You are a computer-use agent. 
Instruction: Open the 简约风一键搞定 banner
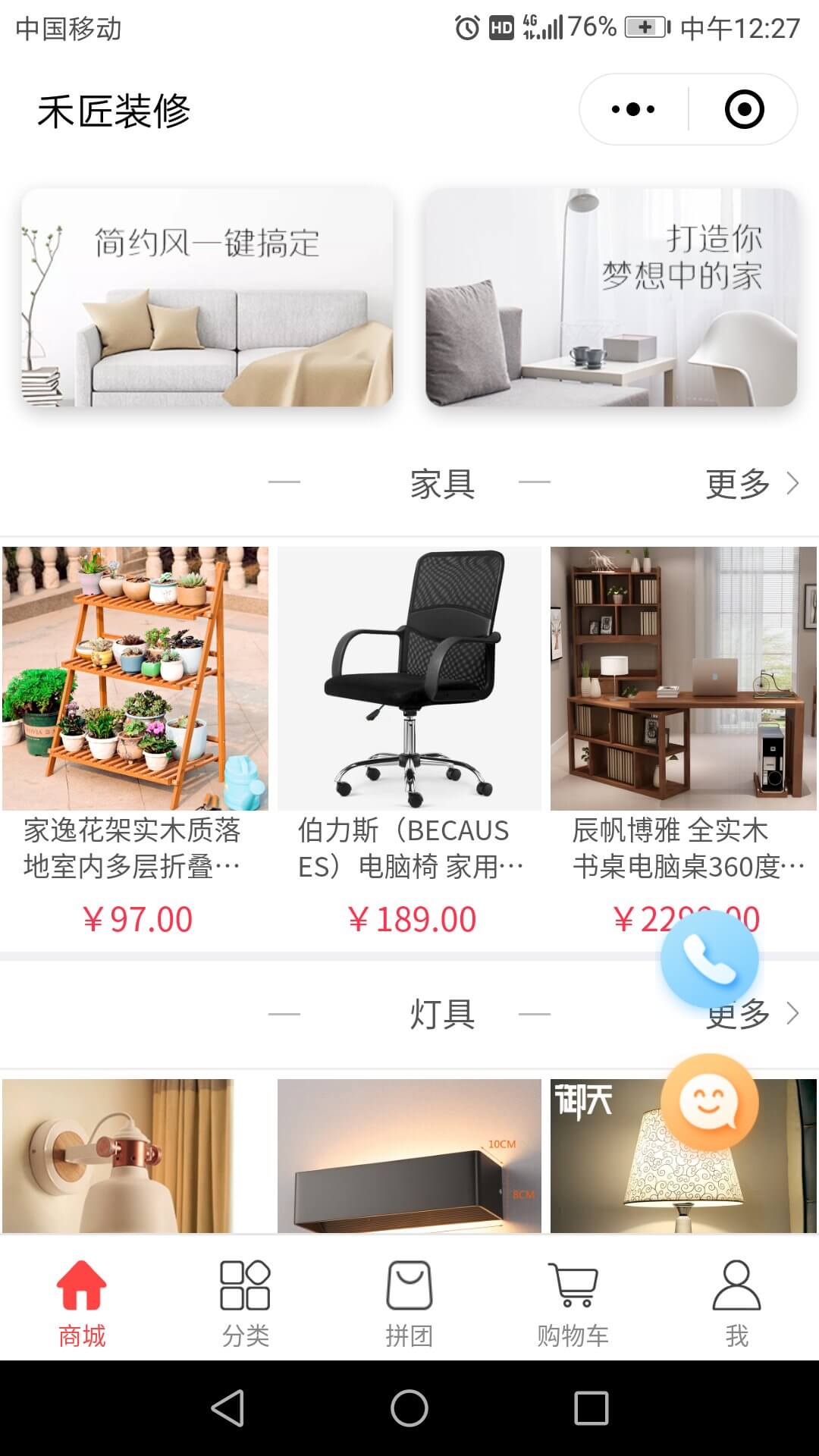point(207,297)
